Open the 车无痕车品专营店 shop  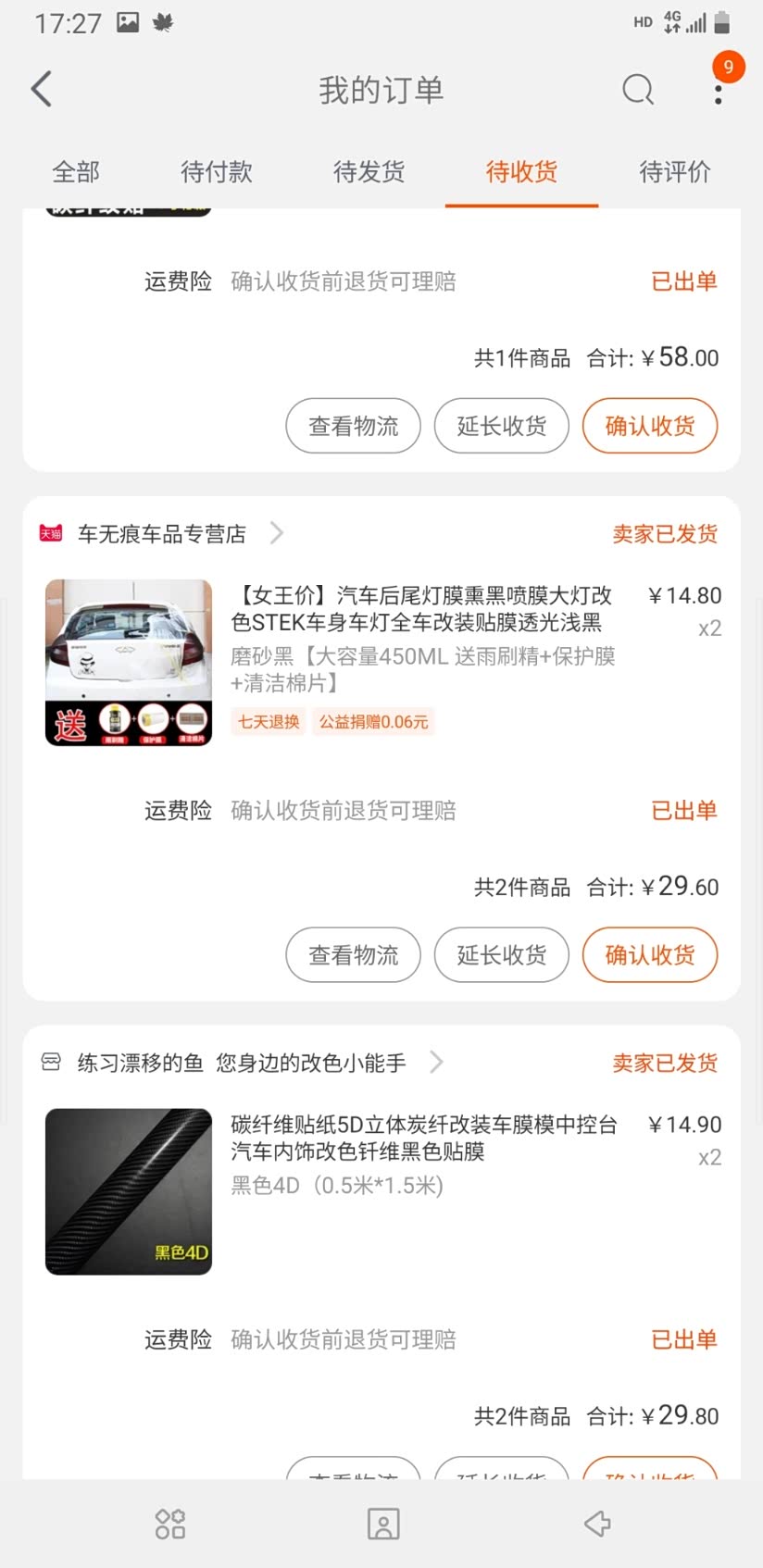(162, 534)
